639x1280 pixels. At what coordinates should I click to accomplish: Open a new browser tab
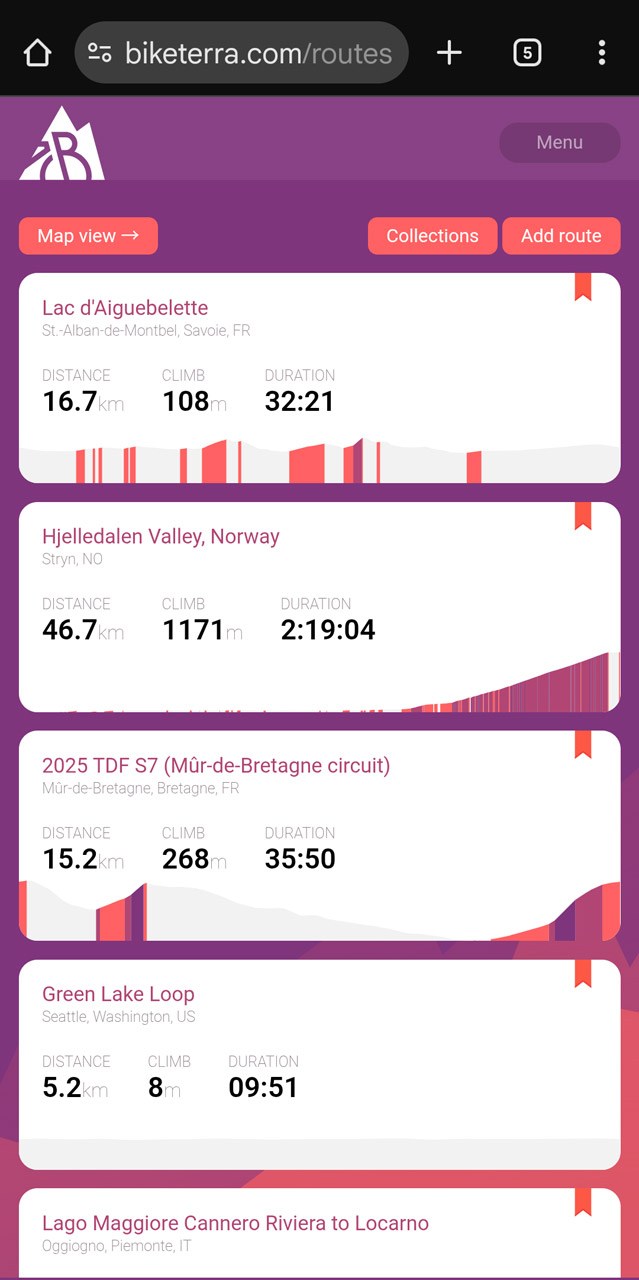[450, 53]
